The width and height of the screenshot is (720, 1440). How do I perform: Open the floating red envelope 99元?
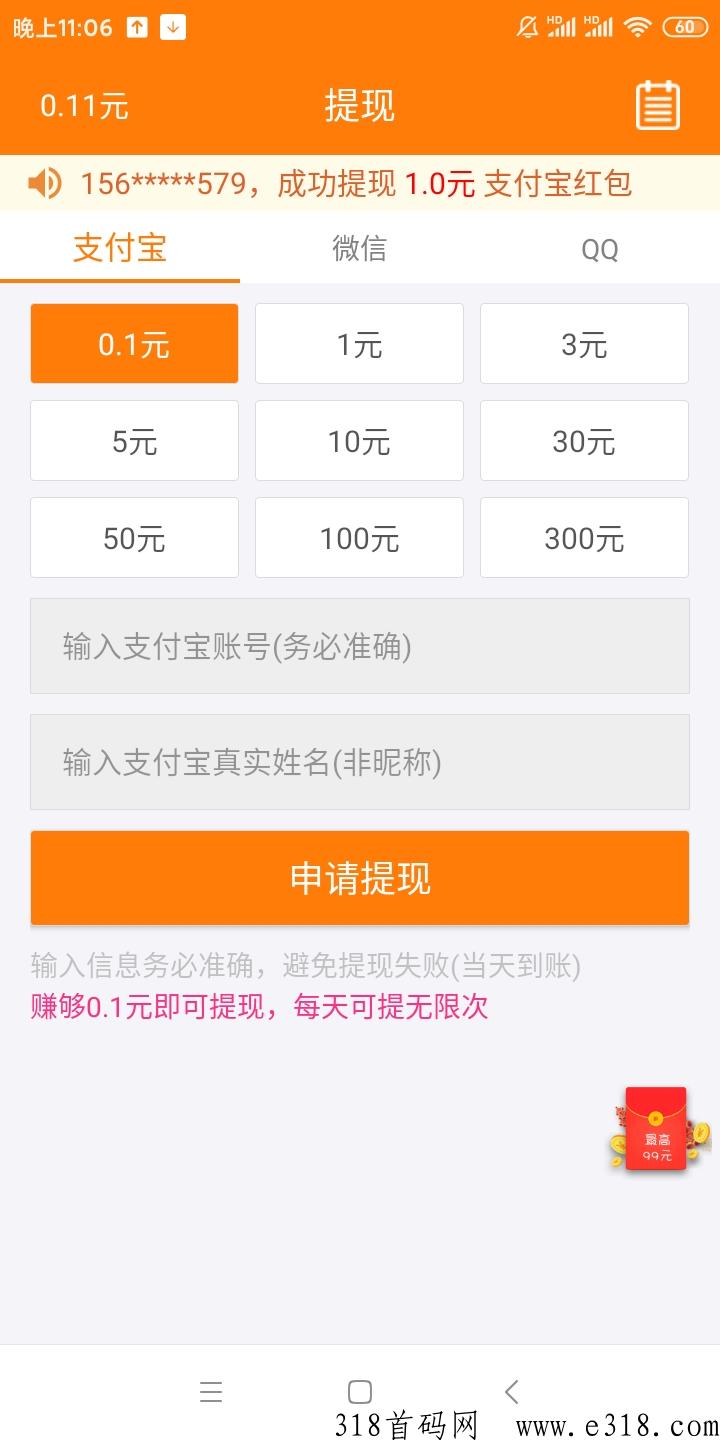(656, 1130)
